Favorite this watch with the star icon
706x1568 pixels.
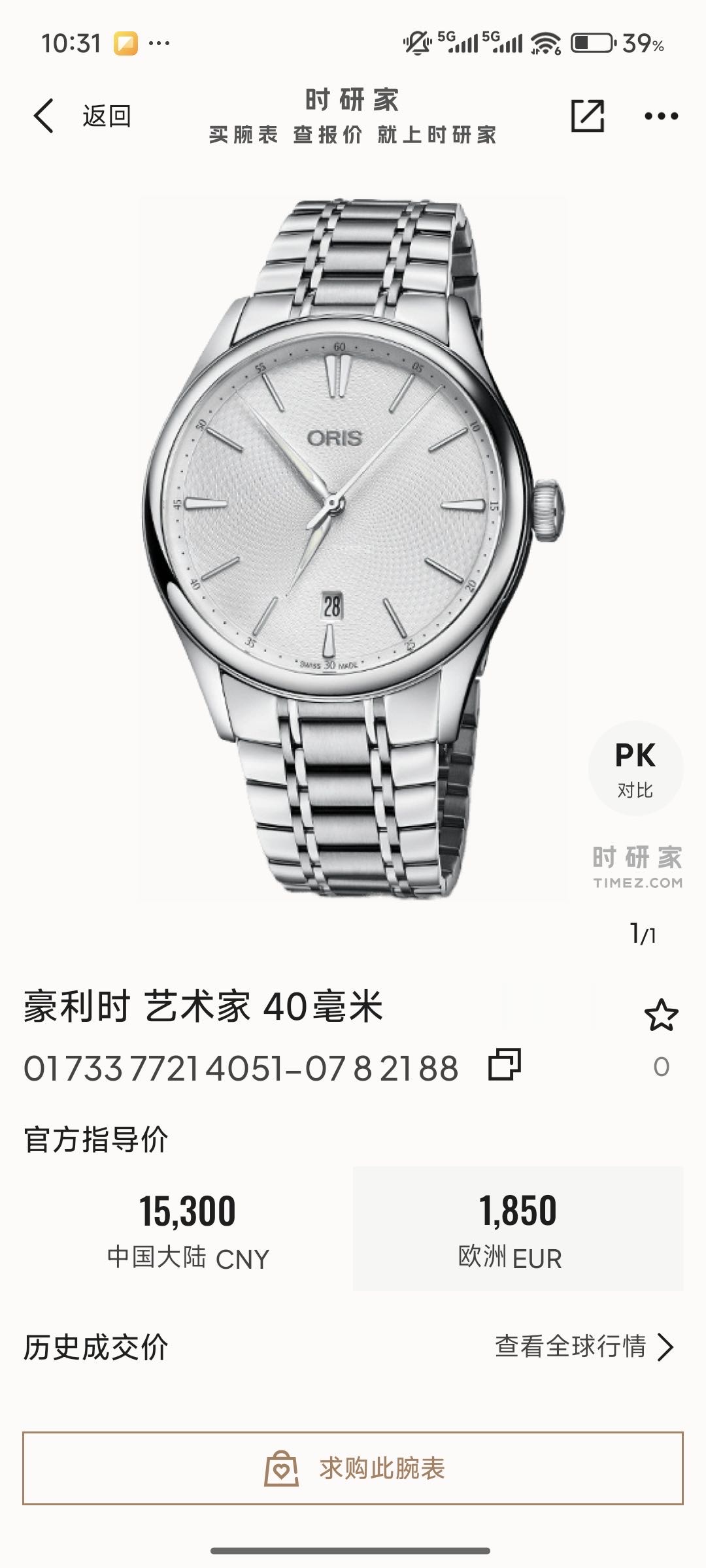click(661, 1015)
